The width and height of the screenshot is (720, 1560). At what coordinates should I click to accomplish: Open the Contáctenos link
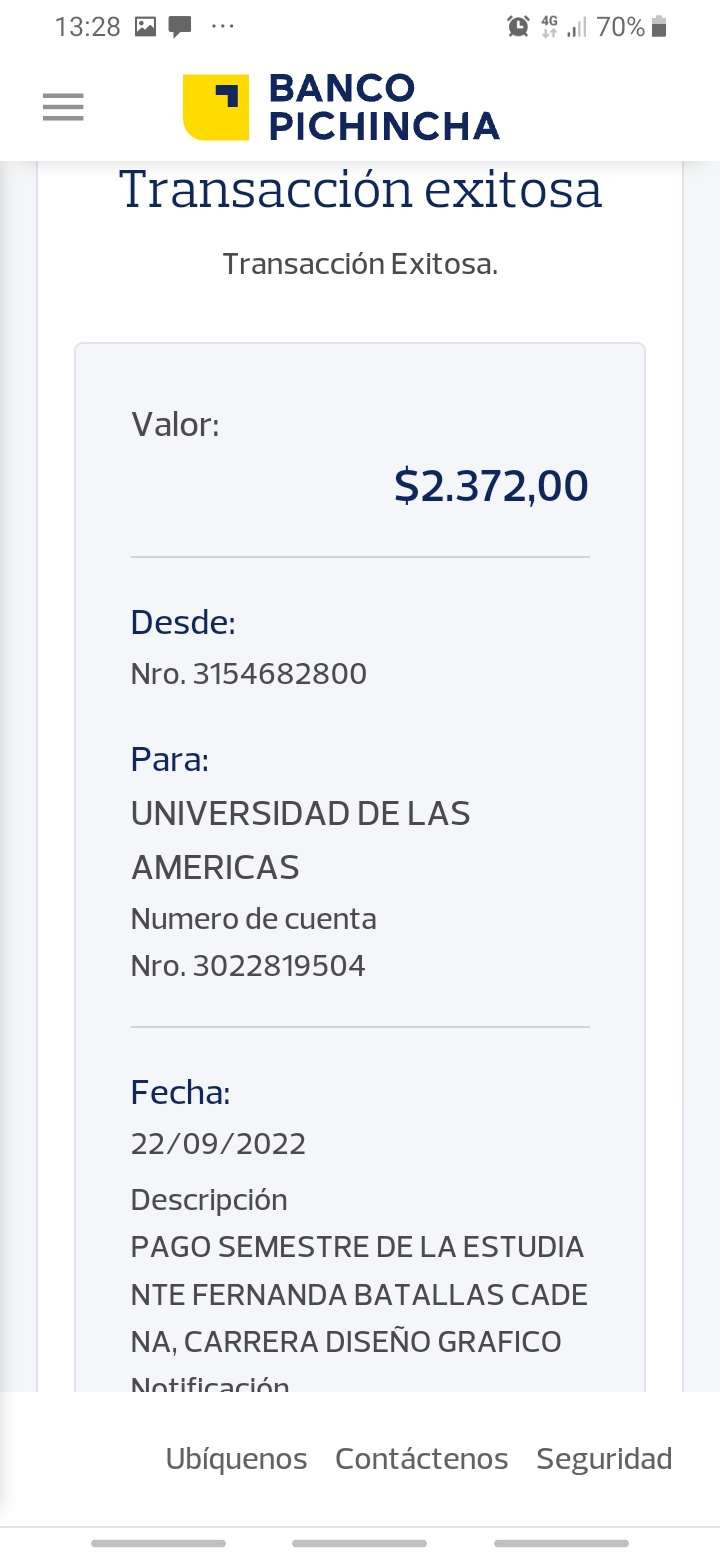[x=421, y=1459]
